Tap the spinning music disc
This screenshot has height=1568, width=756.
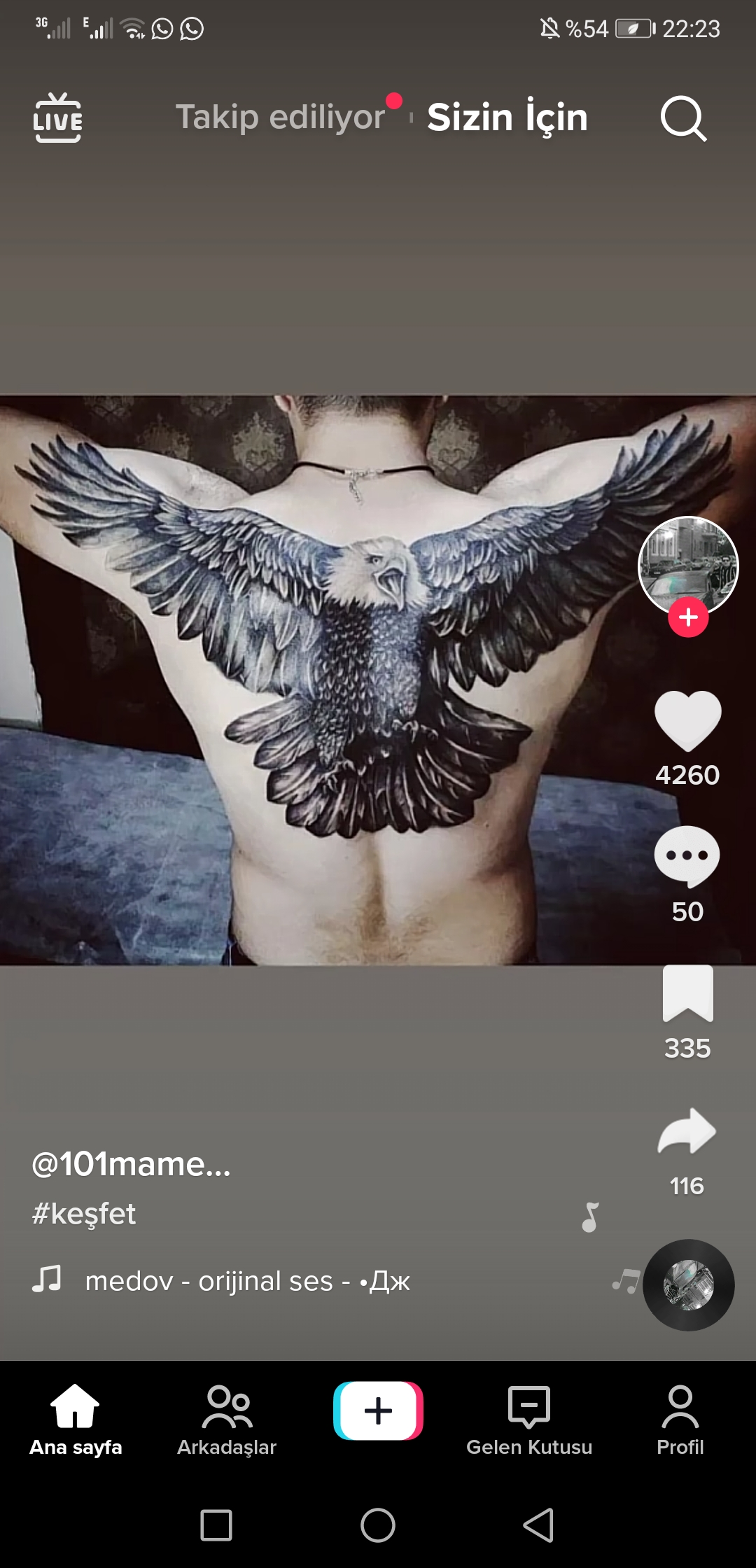[x=688, y=1285]
